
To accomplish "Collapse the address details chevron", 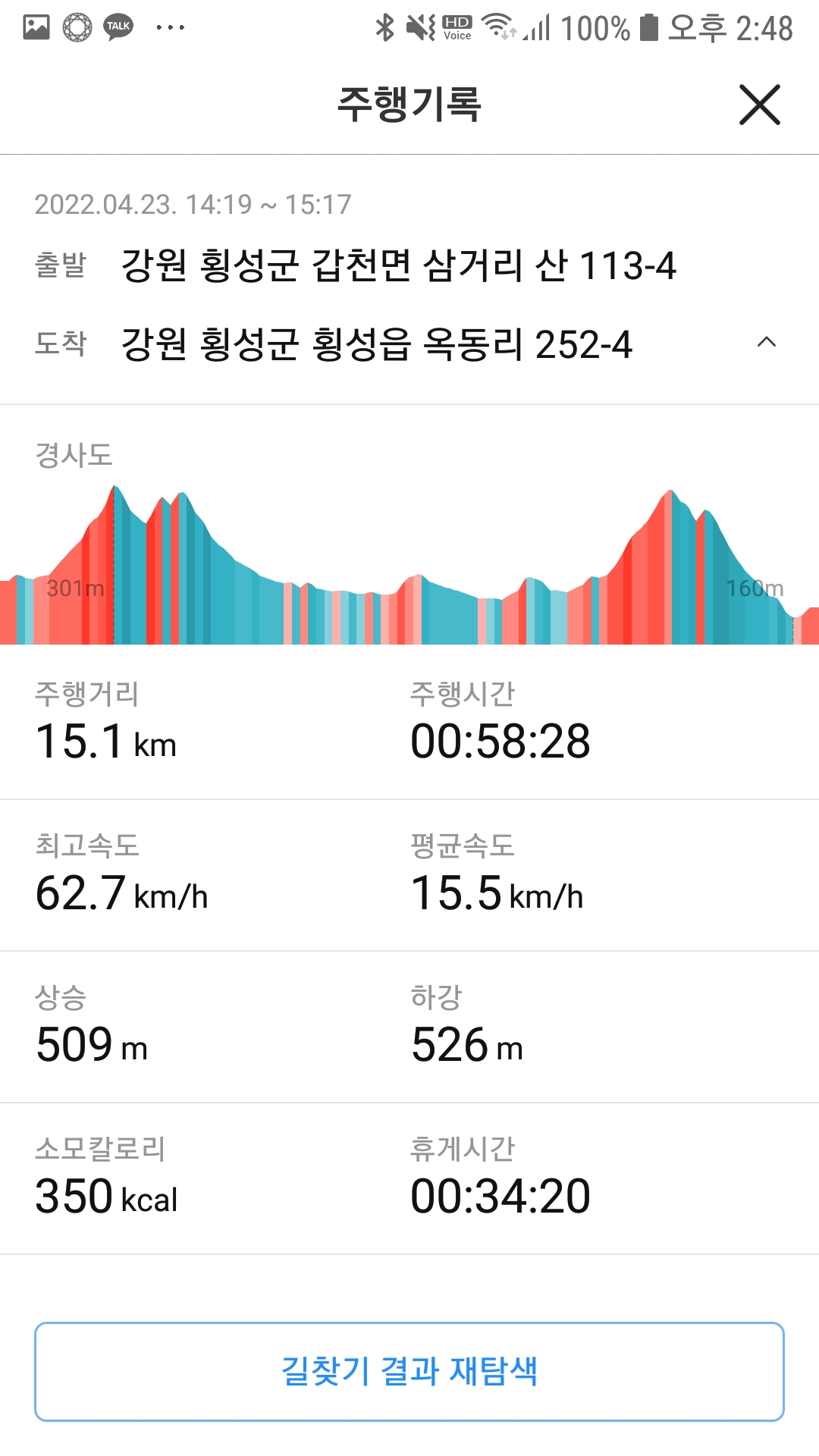I will [767, 342].
